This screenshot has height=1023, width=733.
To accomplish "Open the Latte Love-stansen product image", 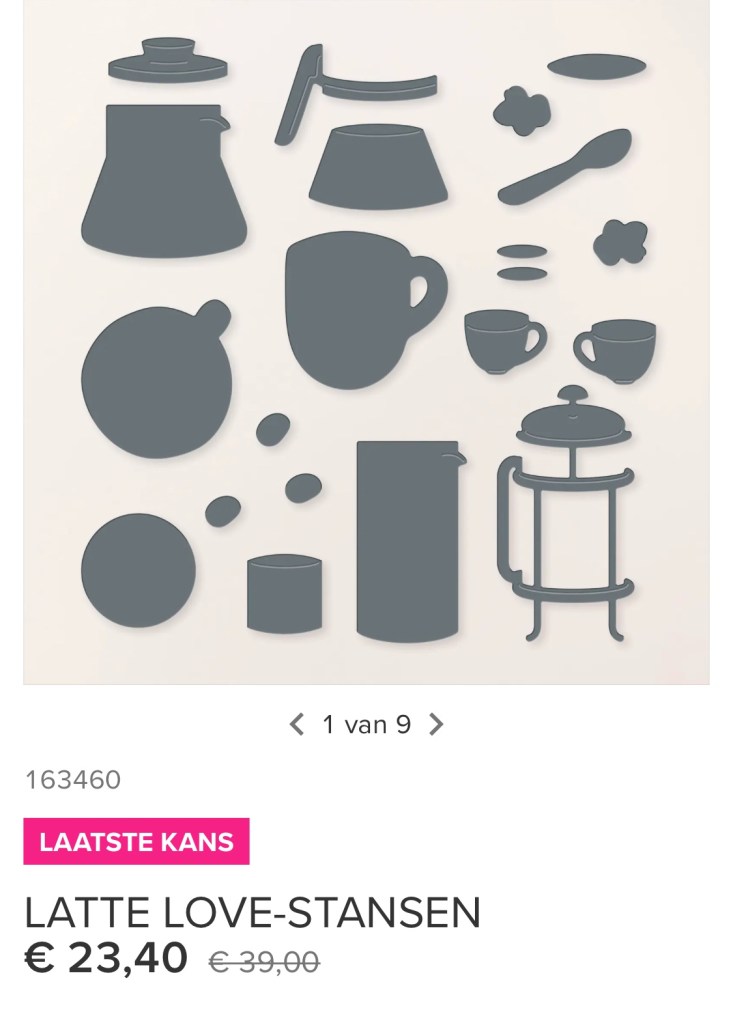I will (x=366, y=340).
